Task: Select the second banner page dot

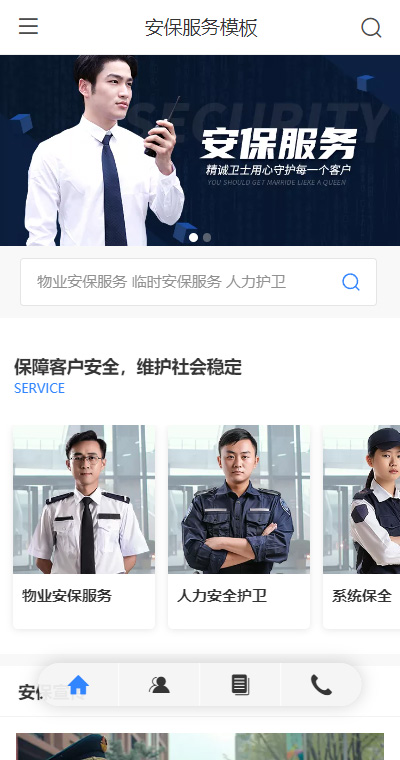Action: tap(207, 238)
